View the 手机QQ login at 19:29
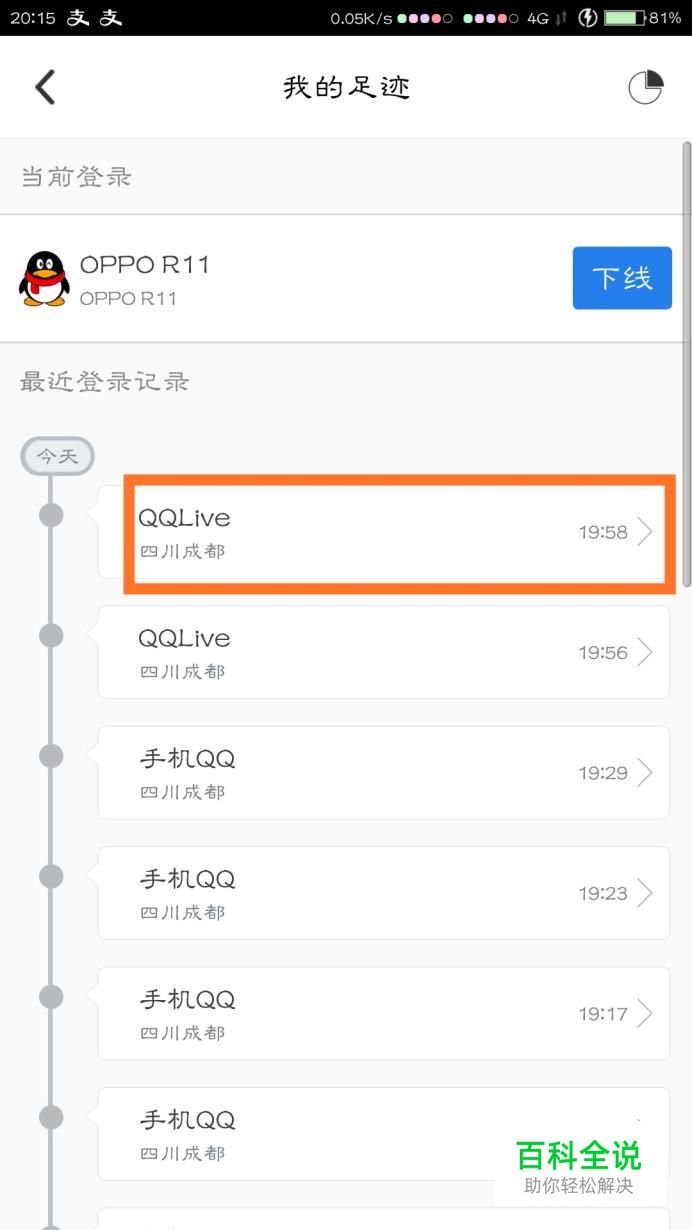The image size is (692, 1230). point(384,773)
